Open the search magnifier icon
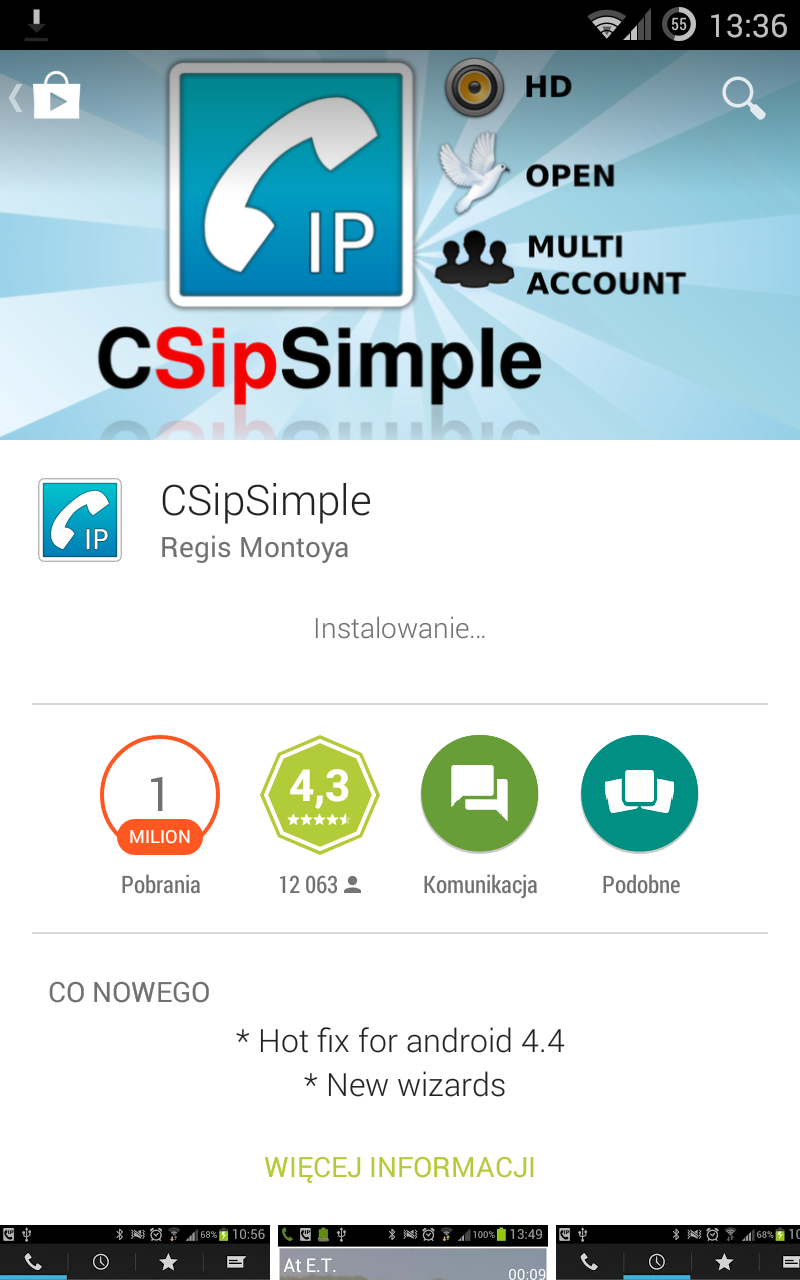The width and height of the screenshot is (800, 1280). pyautogui.click(x=744, y=98)
